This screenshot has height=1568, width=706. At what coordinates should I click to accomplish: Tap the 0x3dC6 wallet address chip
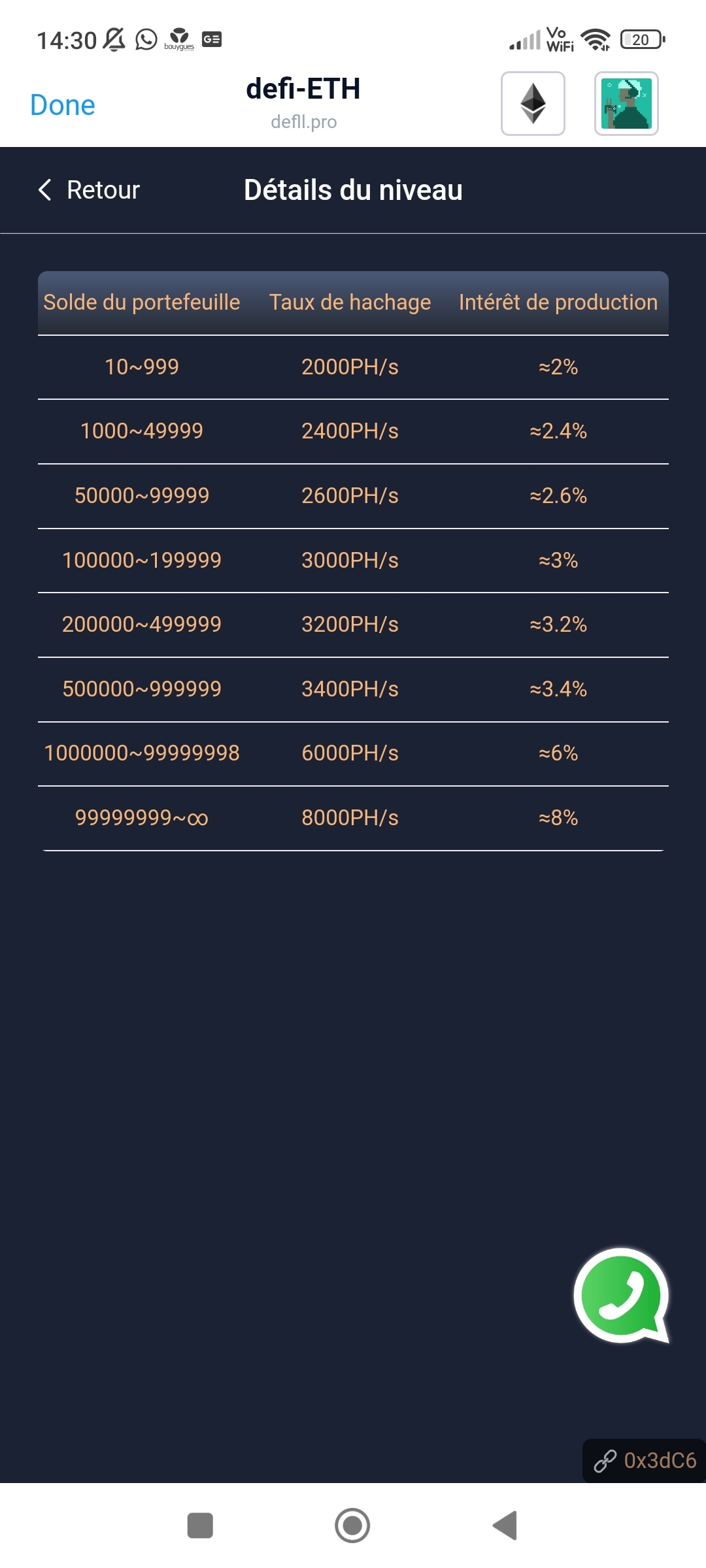tap(645, 1460)
